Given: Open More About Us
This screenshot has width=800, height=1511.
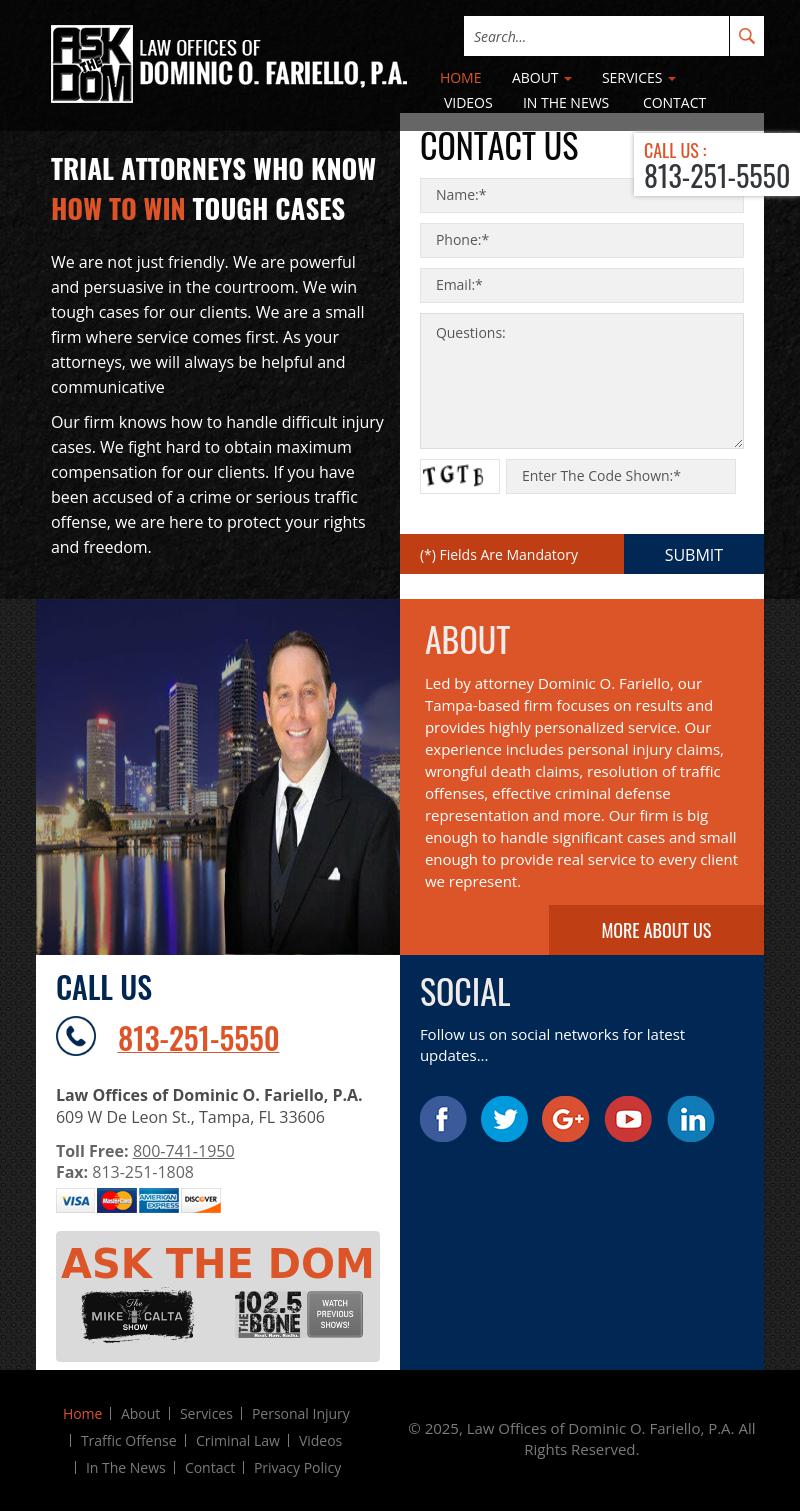Looking at the screenshot, I should 656,930.
